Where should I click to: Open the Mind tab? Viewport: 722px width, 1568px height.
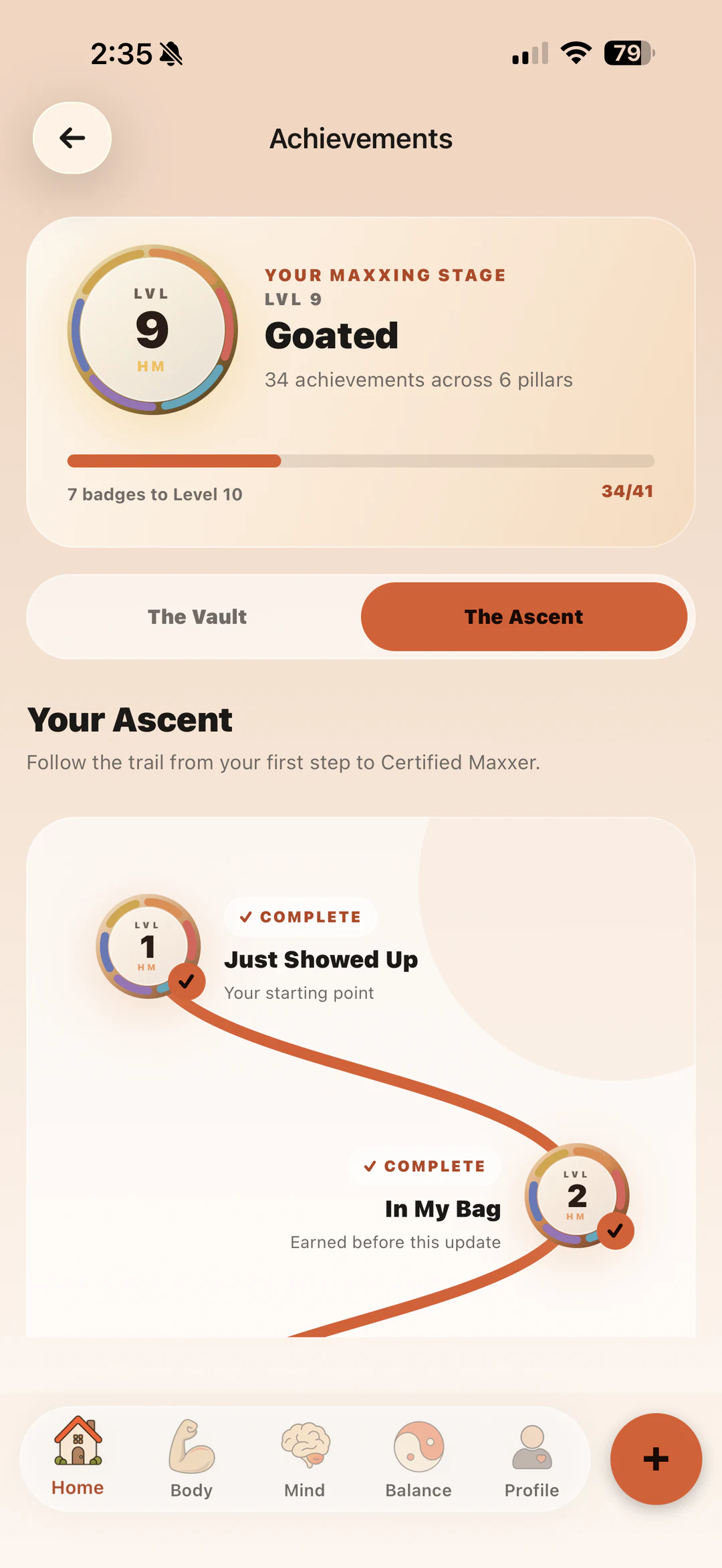pyautogui.click(x=305, y=1458)
